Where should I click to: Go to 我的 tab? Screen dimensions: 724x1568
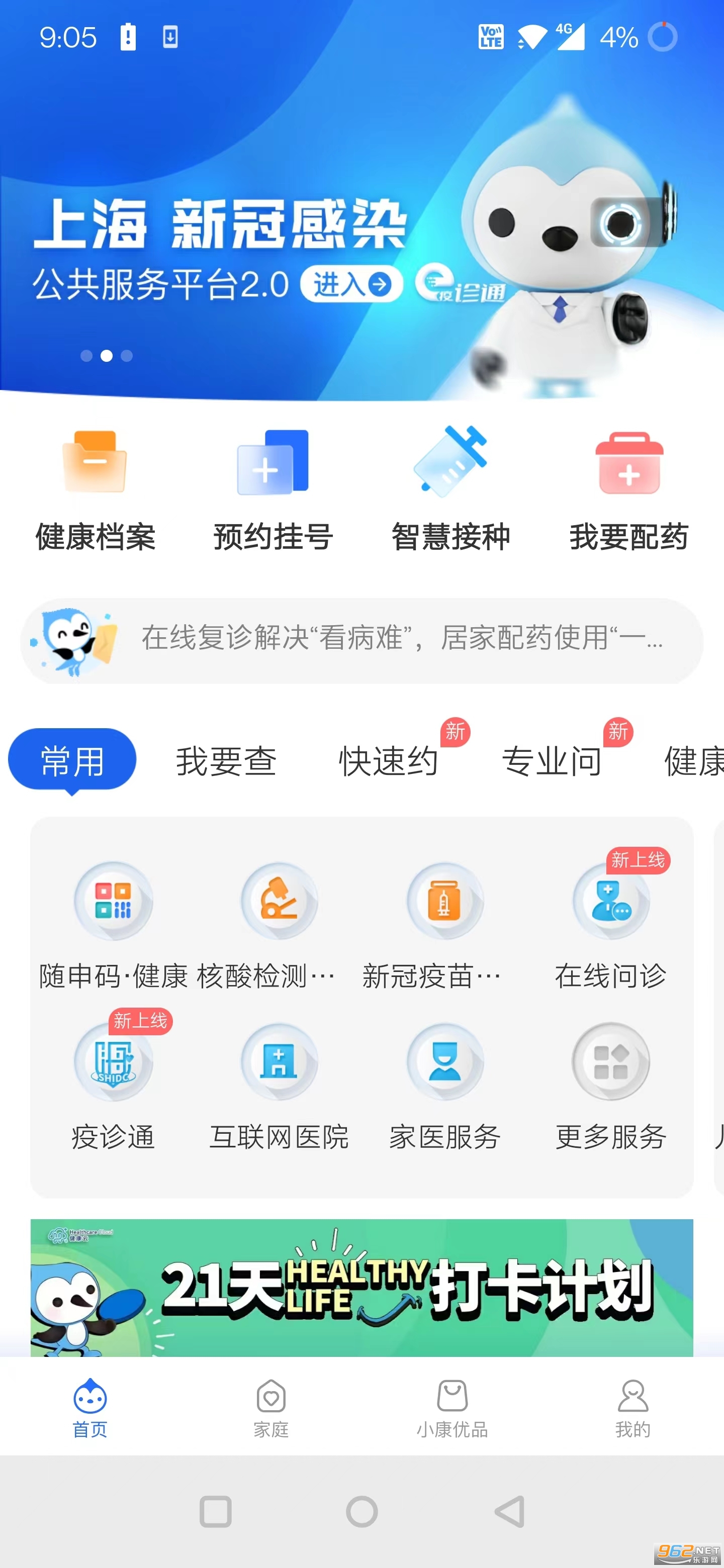[x=632, y=1407]
